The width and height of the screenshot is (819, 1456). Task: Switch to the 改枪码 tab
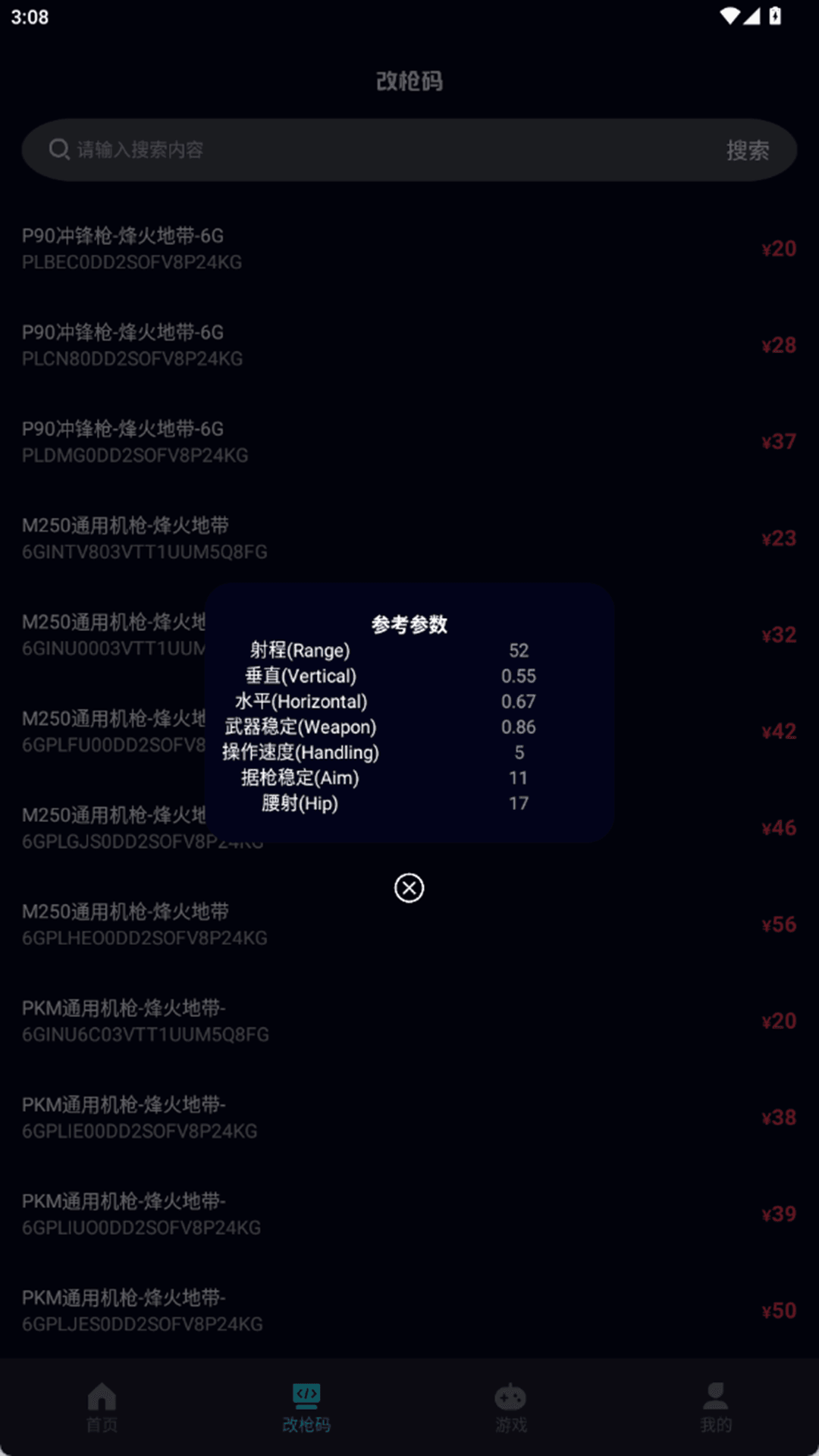[306, 1407]
